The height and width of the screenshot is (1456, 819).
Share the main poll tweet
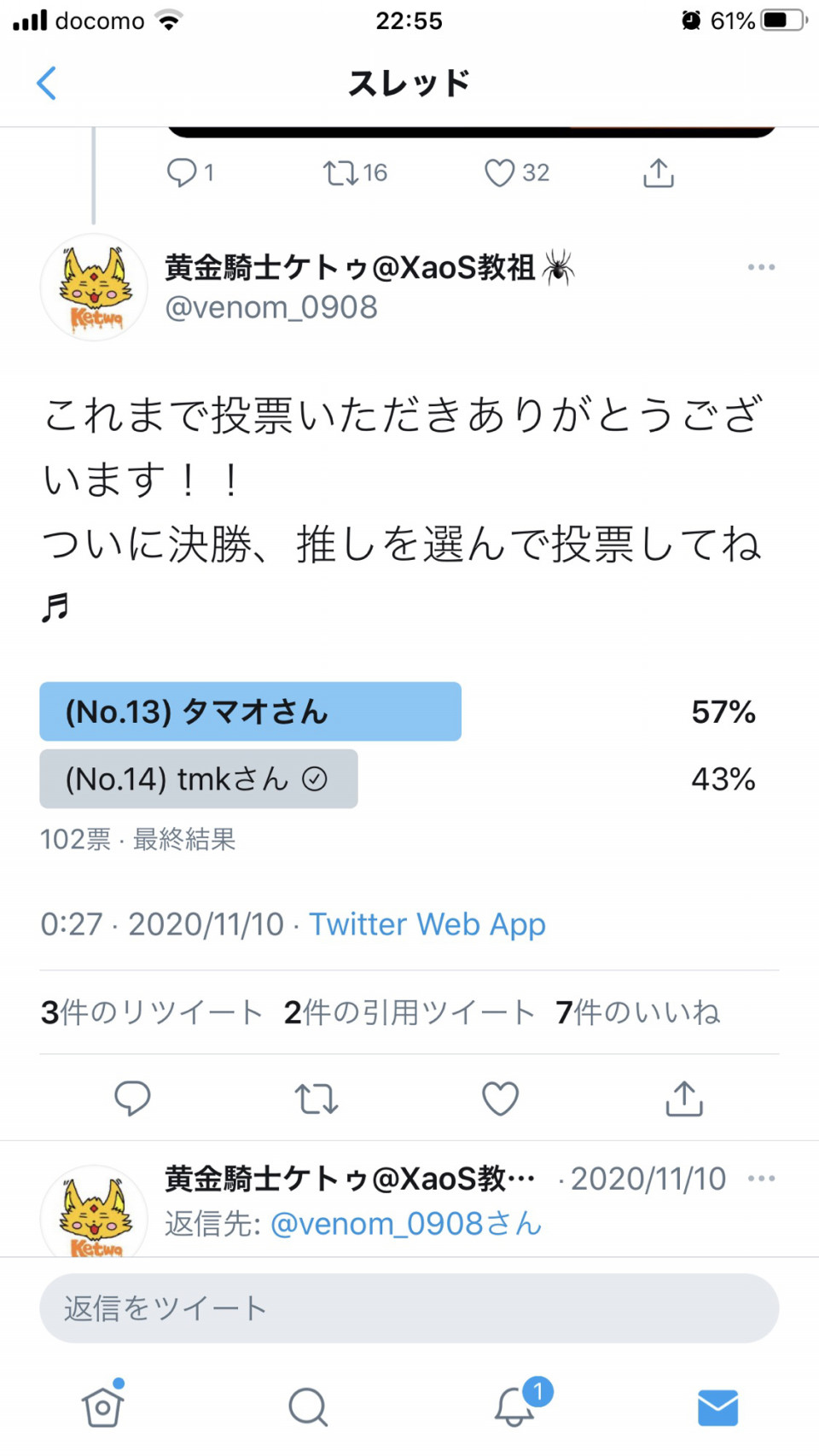coord(684,1098)
